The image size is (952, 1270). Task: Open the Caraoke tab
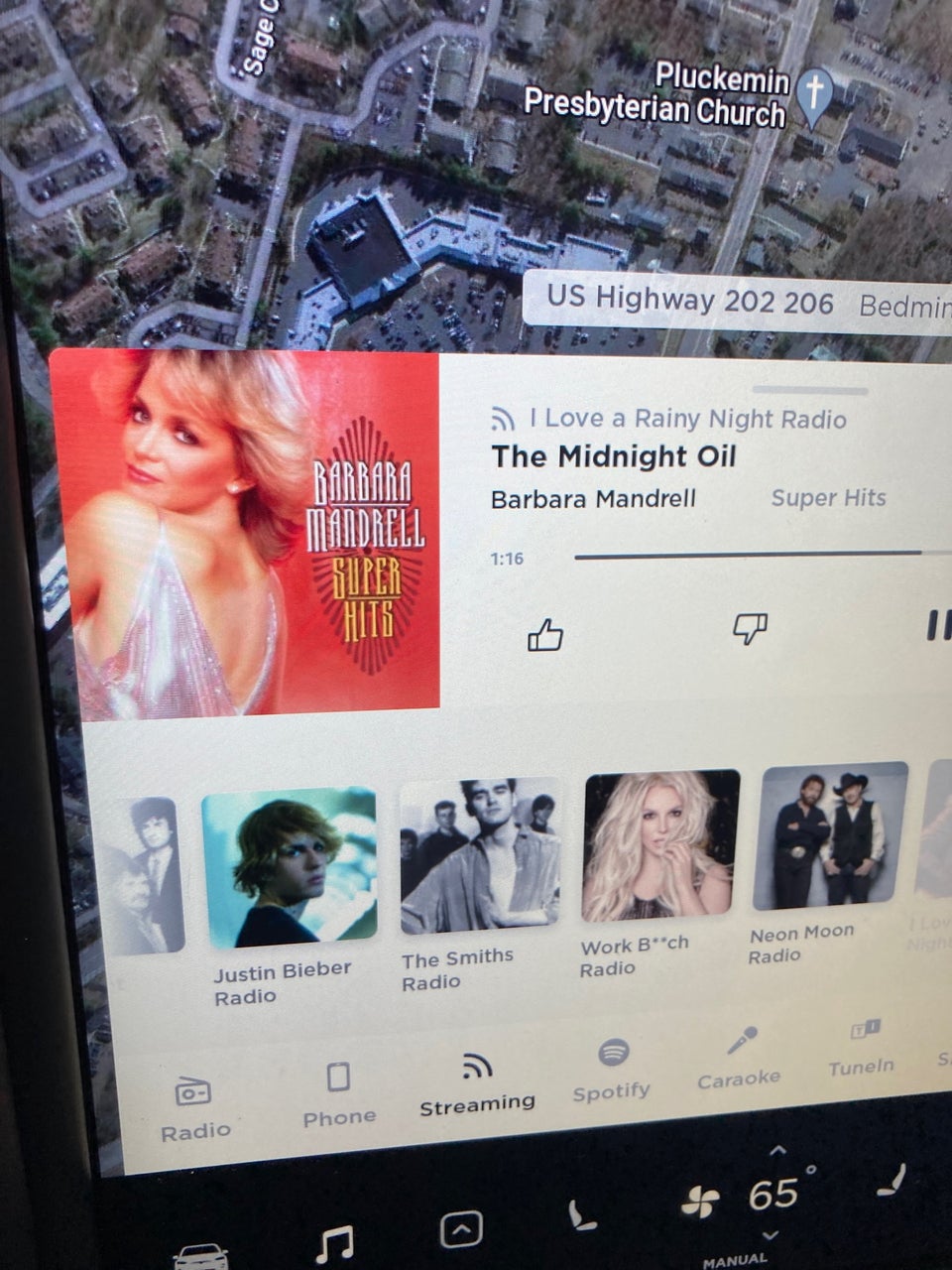point(740,1057)
